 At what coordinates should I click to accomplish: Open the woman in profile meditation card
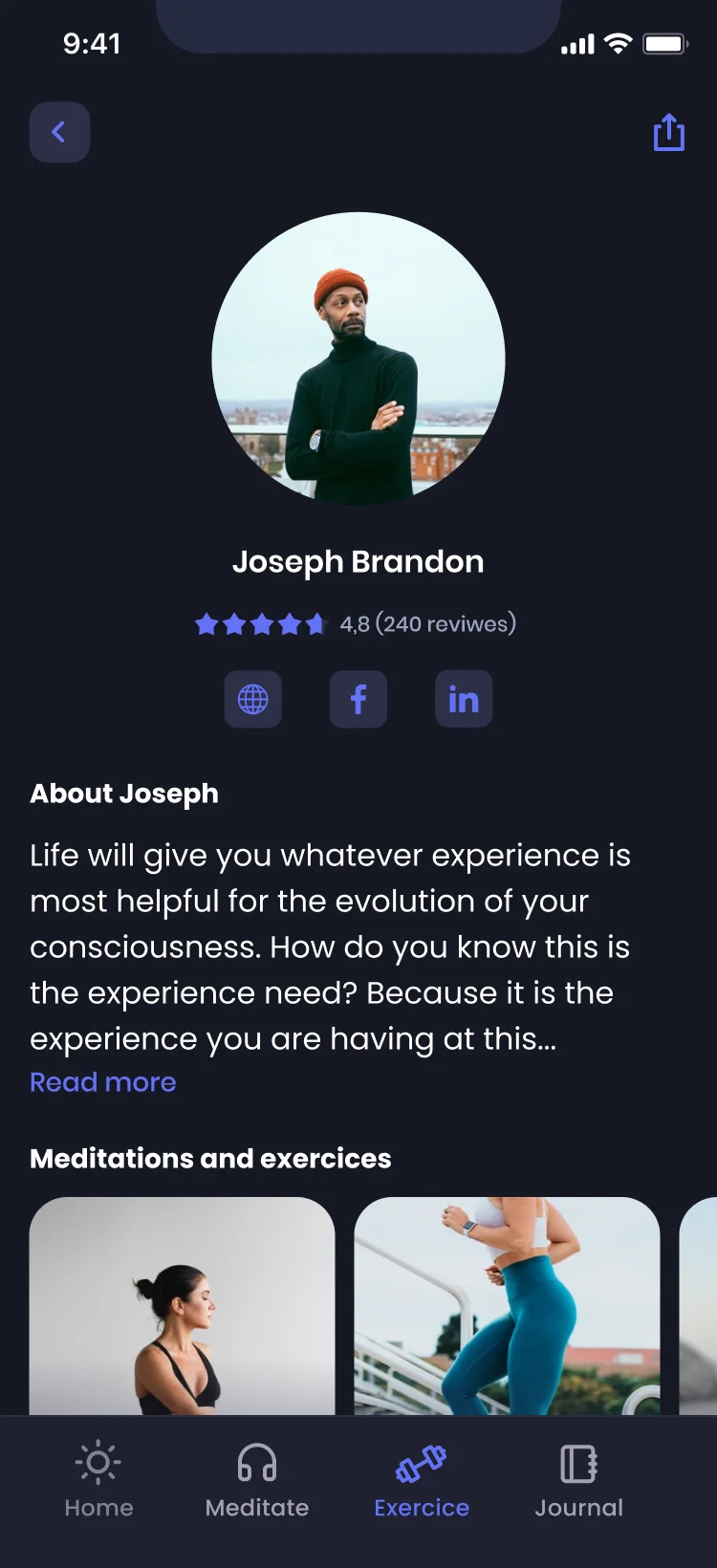click(182, 1305)
